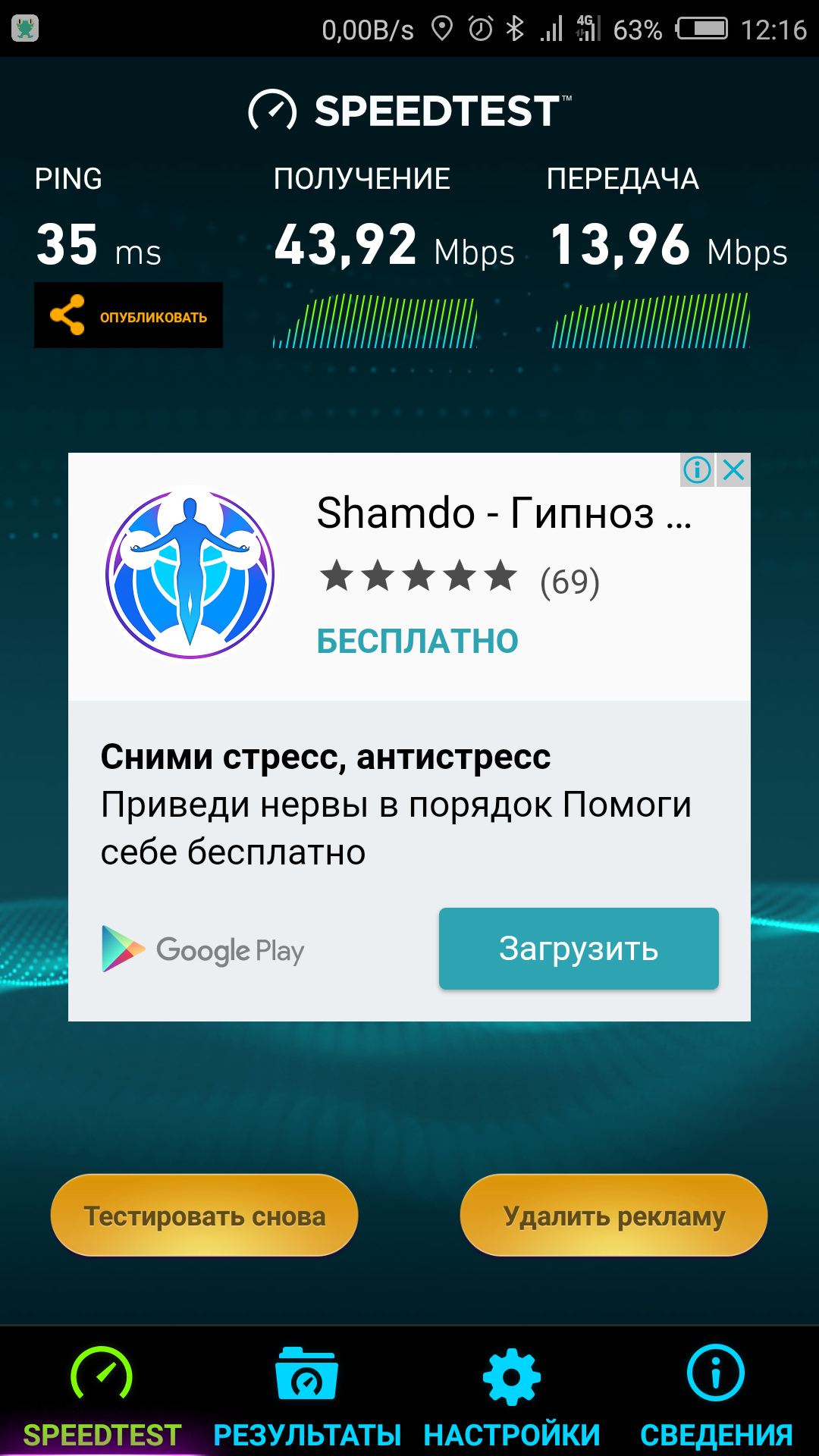This screenshot has height=1456, width=819.
Task: Share result via Опубликовать button
Action: pos(128,315)
